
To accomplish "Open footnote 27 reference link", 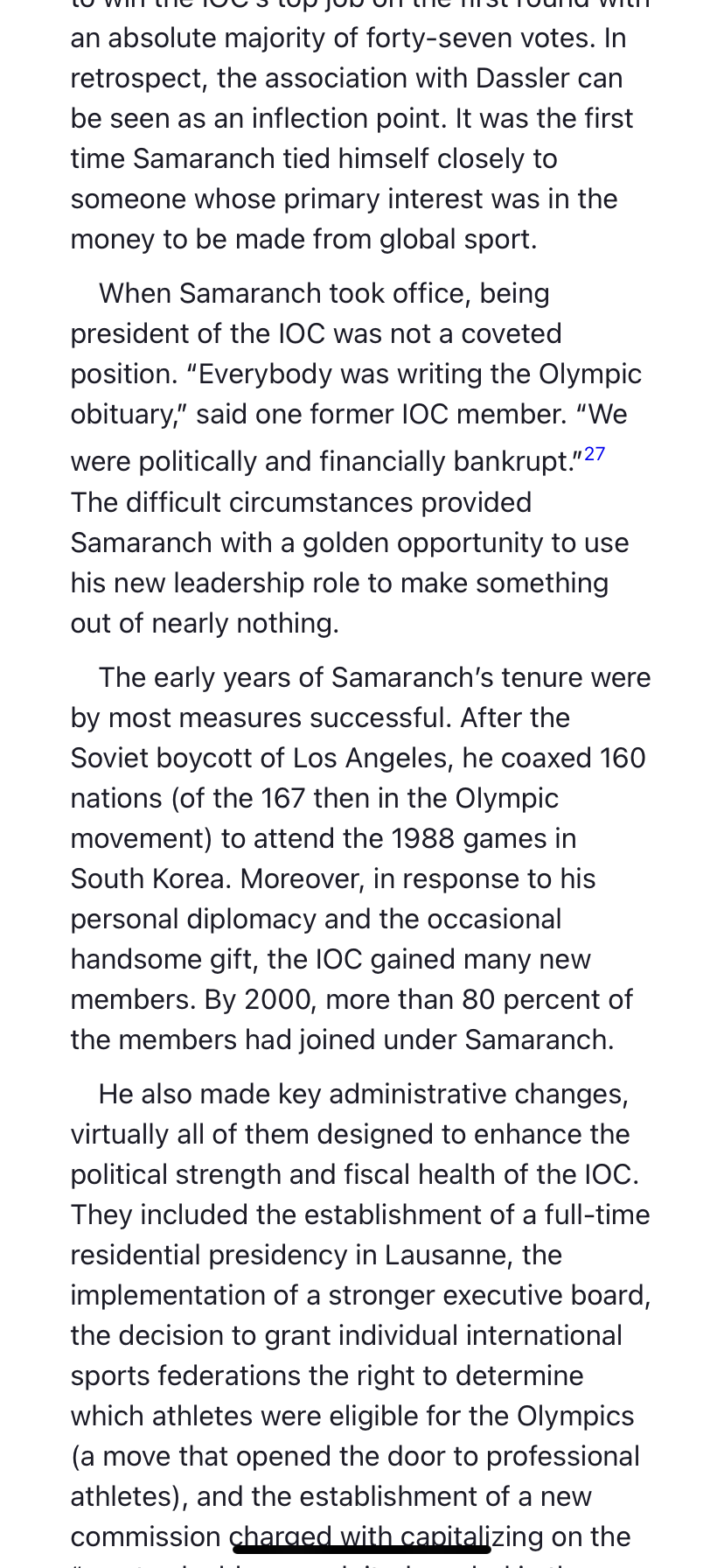I will point(595,454).
